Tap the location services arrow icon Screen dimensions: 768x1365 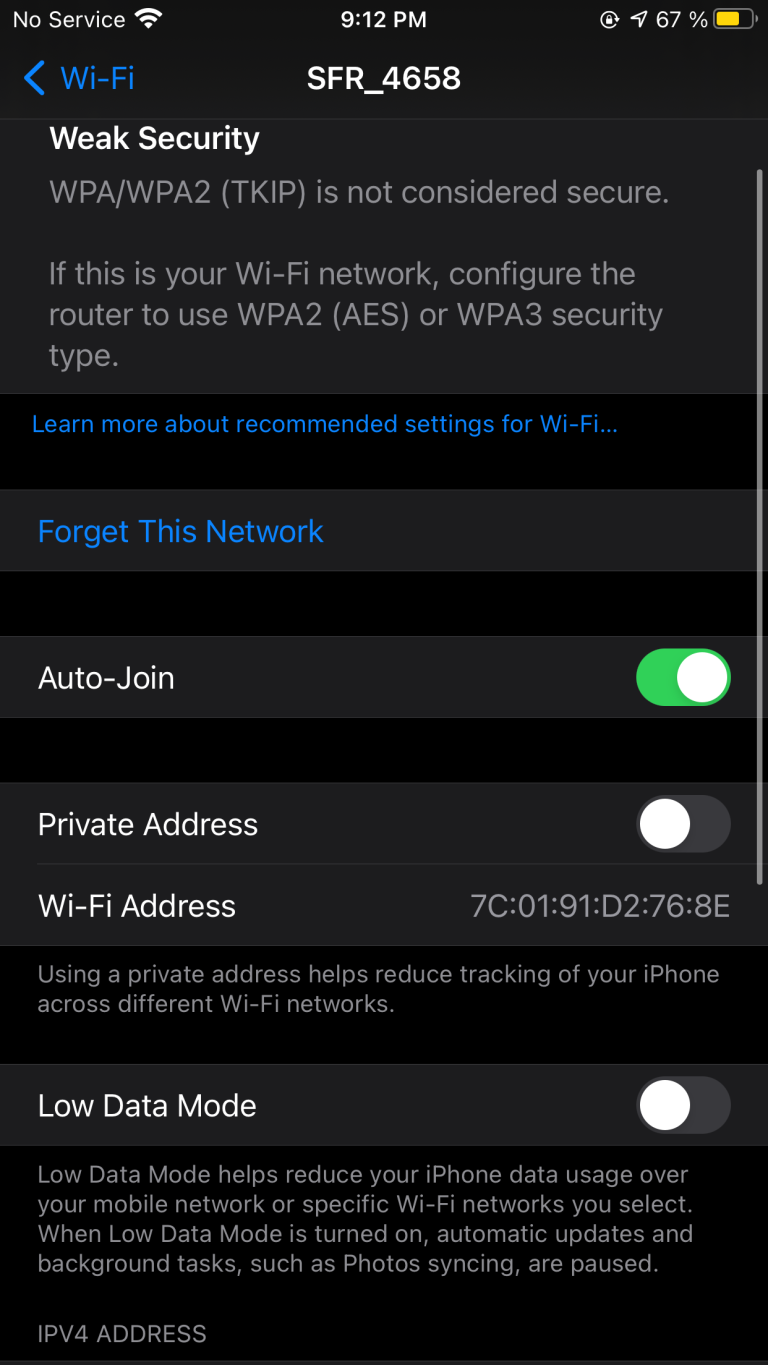click(x=638, y=17)
